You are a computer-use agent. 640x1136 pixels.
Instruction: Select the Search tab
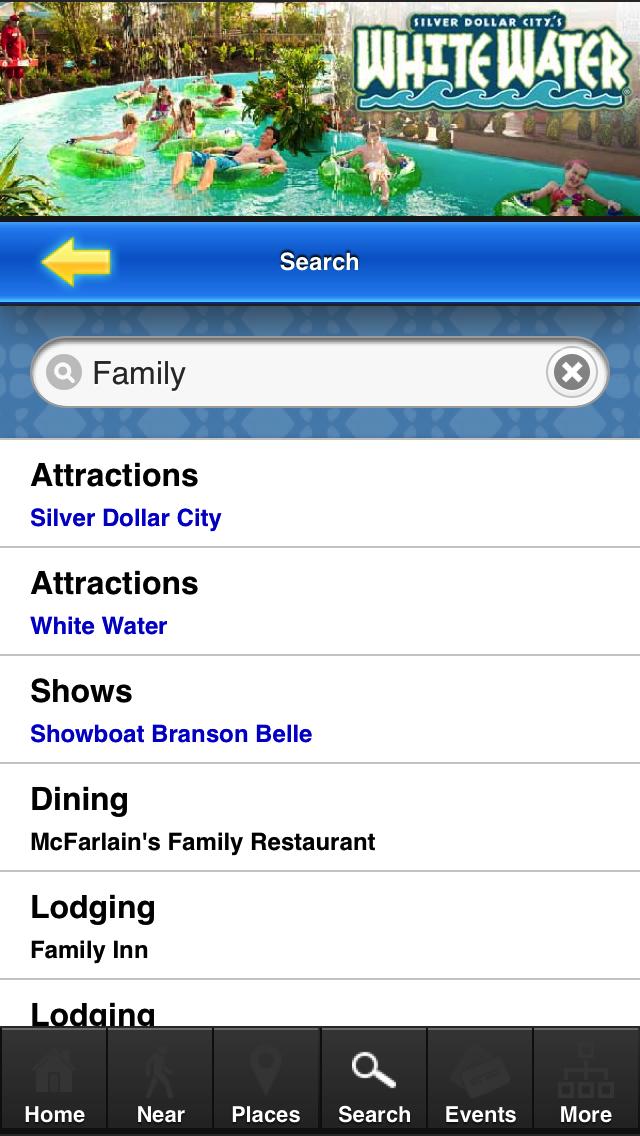374,1082
